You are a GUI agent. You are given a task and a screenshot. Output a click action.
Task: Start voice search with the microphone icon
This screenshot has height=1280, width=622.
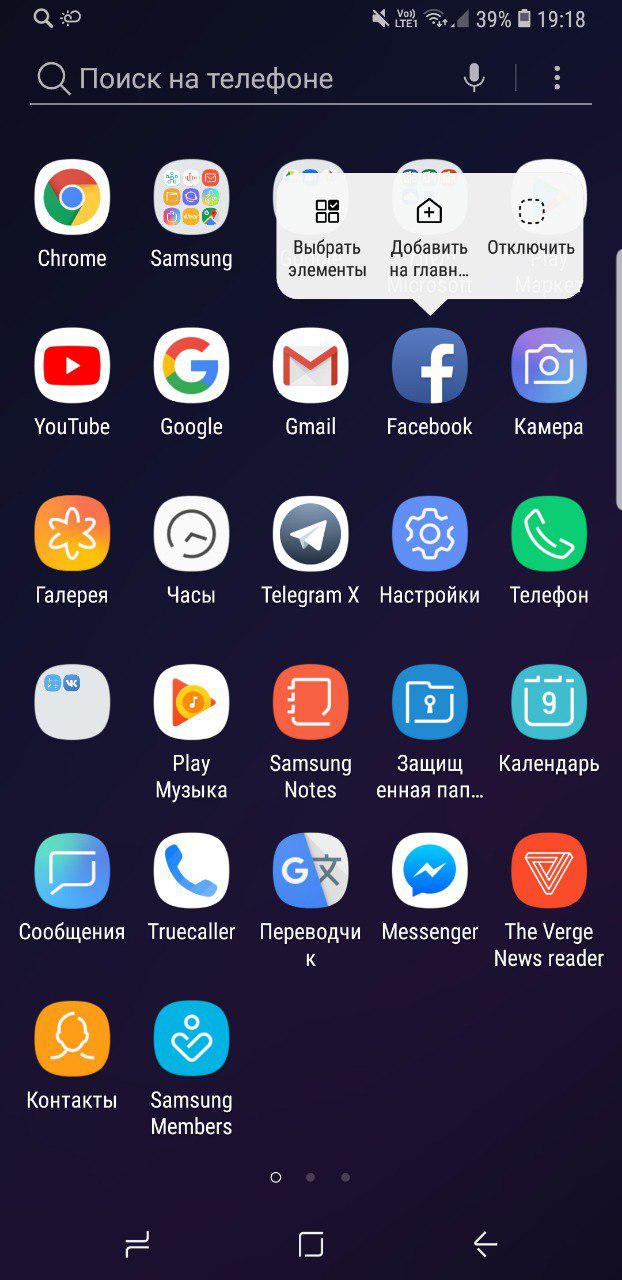pyautogui.click(x=475, y=78)
